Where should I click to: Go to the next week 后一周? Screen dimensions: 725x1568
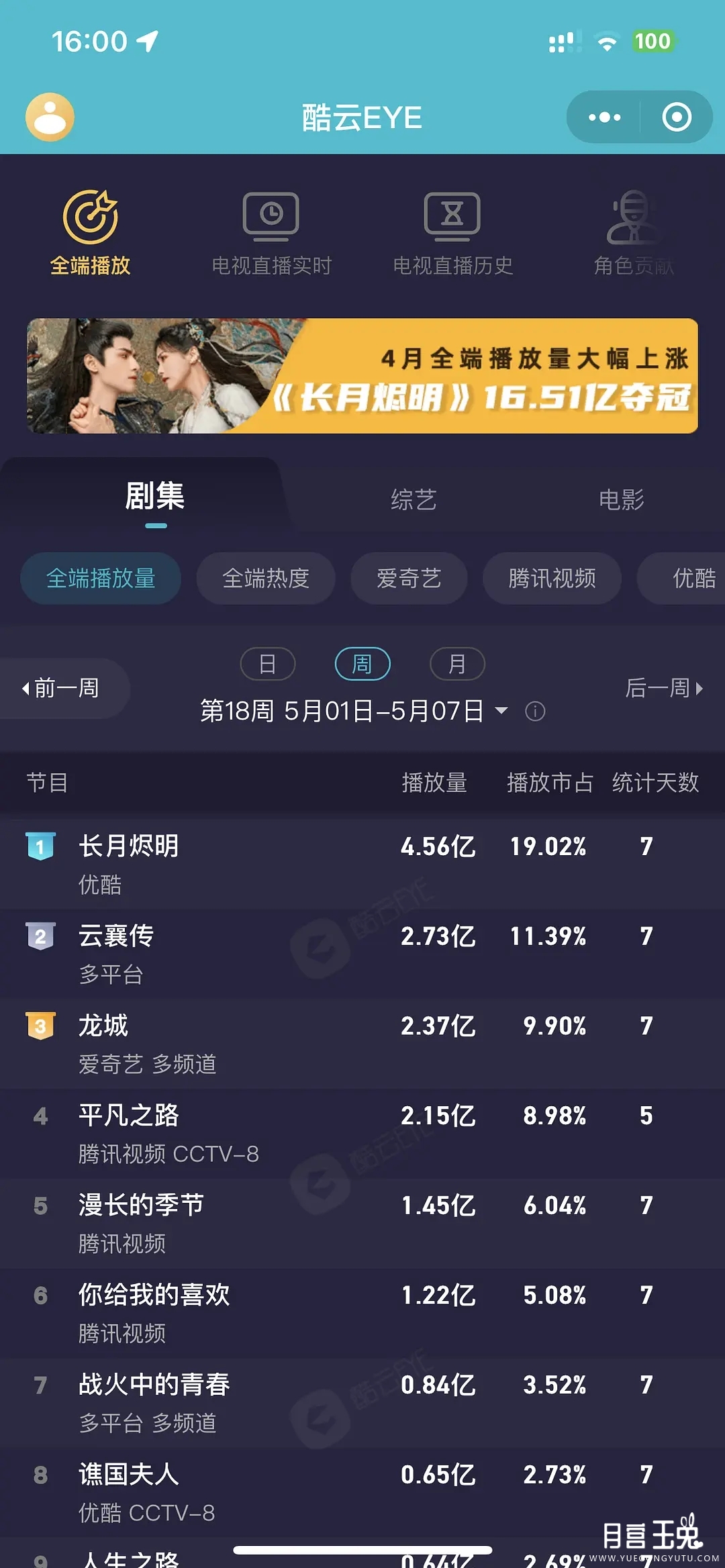[x=663, y=688]
